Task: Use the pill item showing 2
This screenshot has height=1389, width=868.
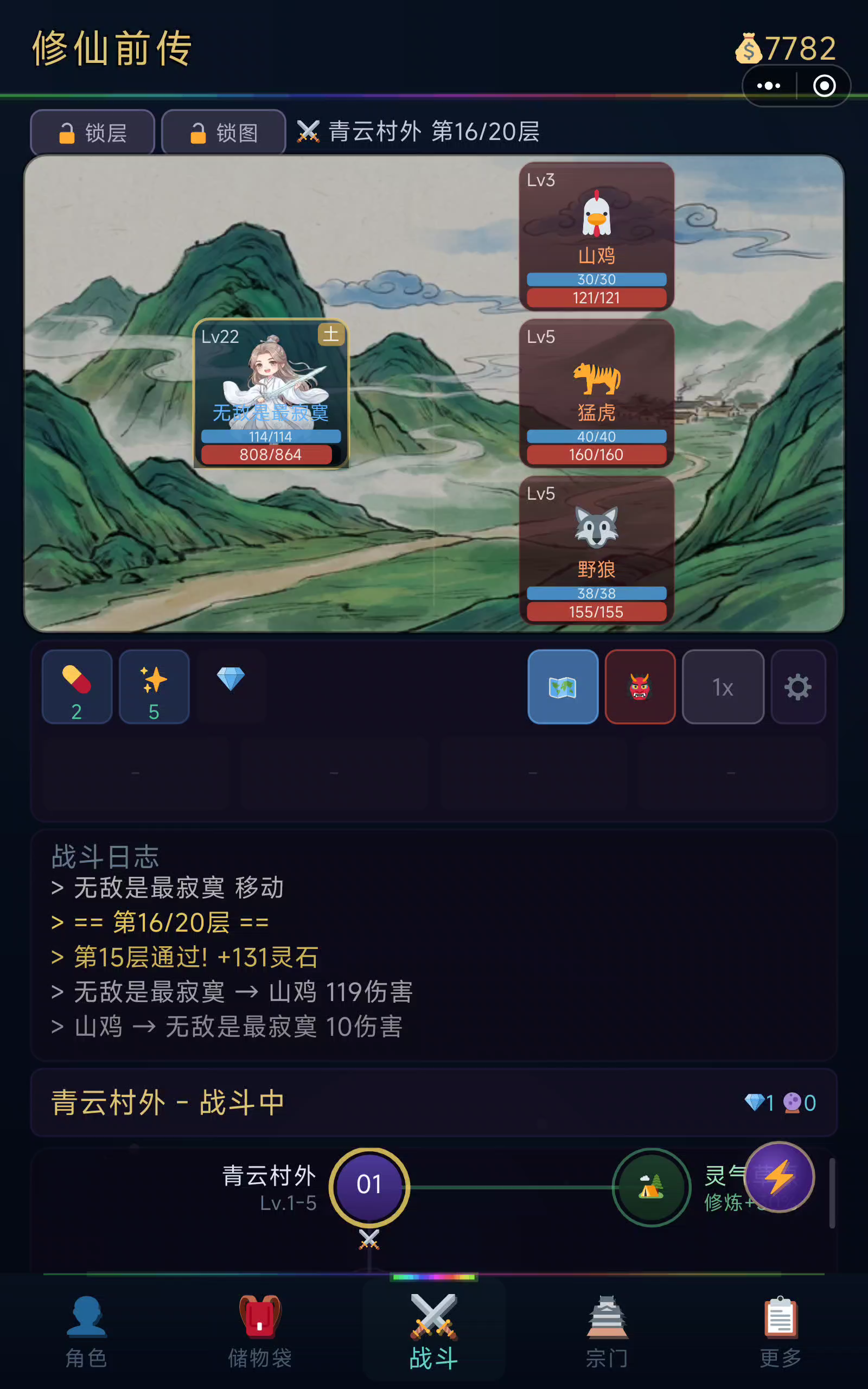Action: [x=77, y=686]
